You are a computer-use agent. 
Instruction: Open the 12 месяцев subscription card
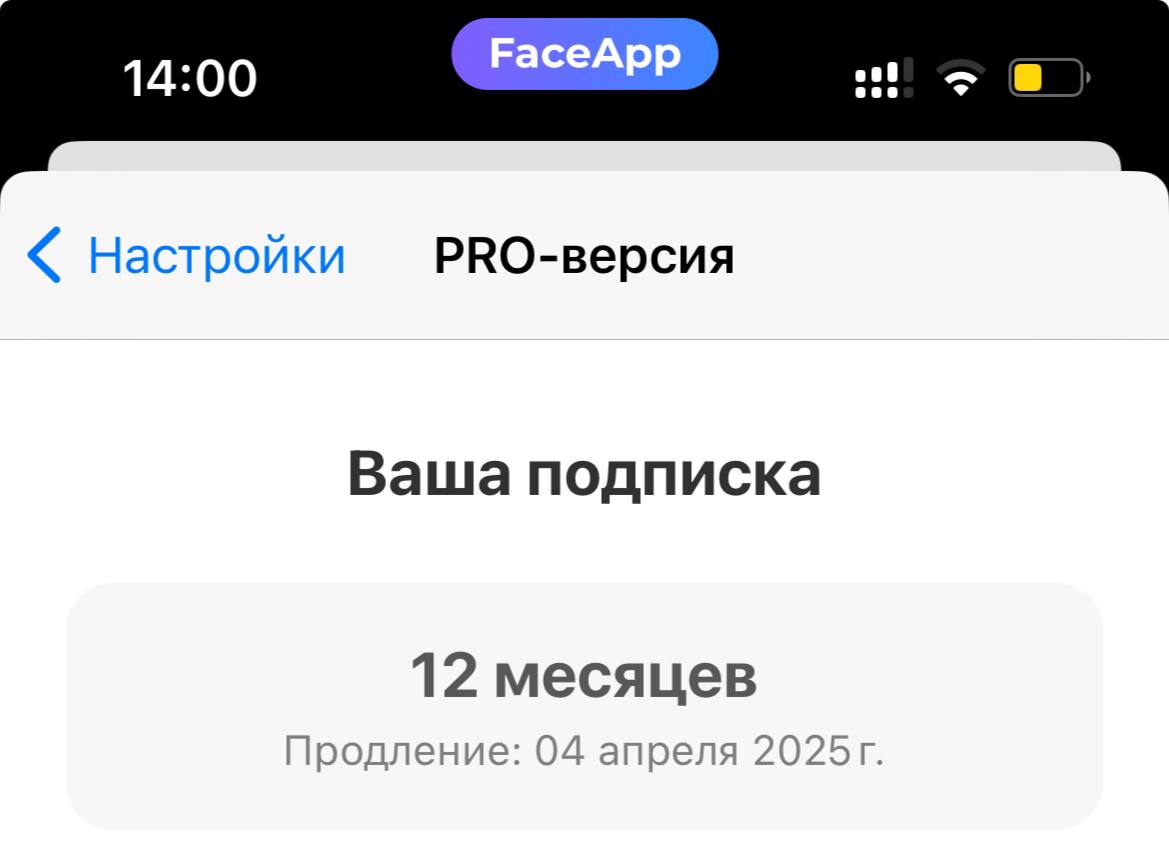coord(584,706)
